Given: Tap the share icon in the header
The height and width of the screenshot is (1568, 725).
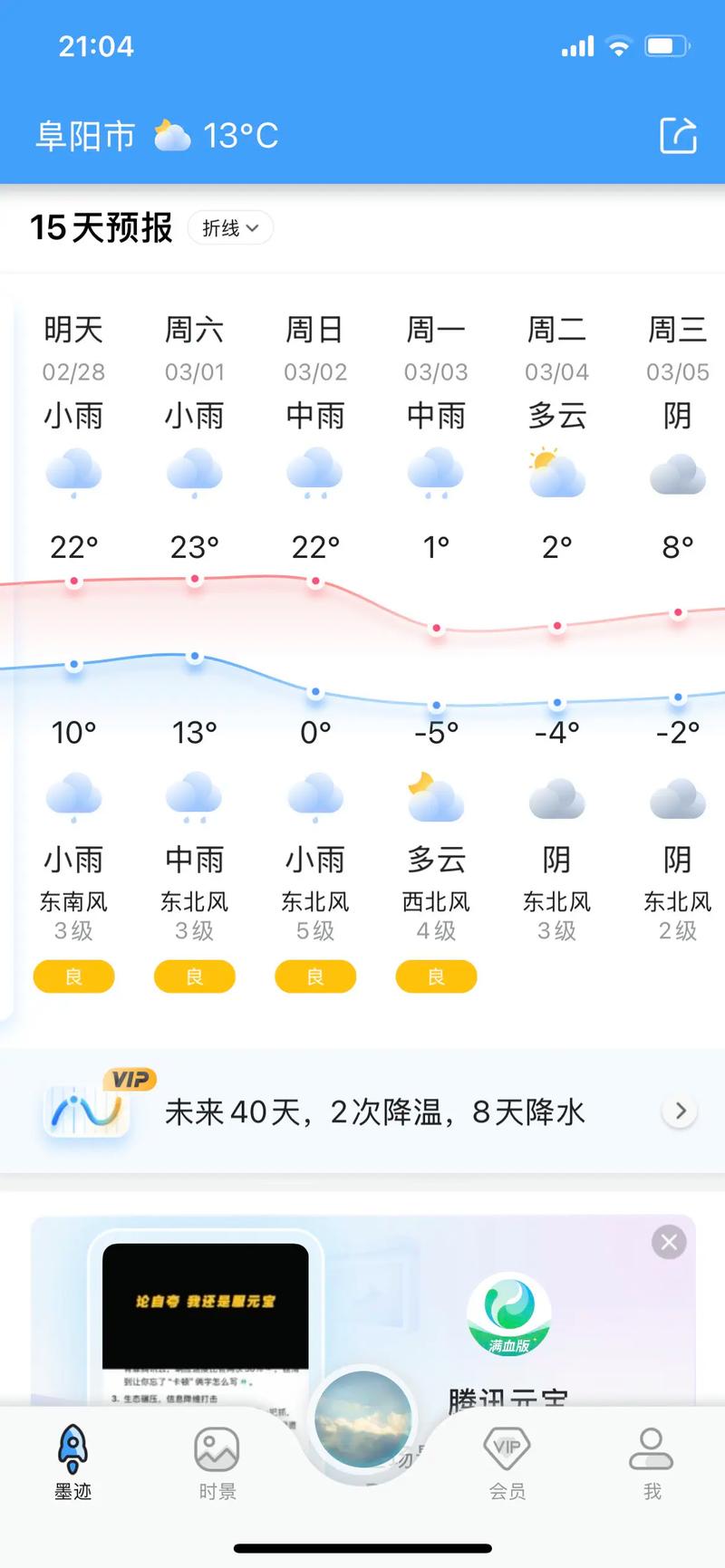Looking at the screenshot, I should click(678, 134).
